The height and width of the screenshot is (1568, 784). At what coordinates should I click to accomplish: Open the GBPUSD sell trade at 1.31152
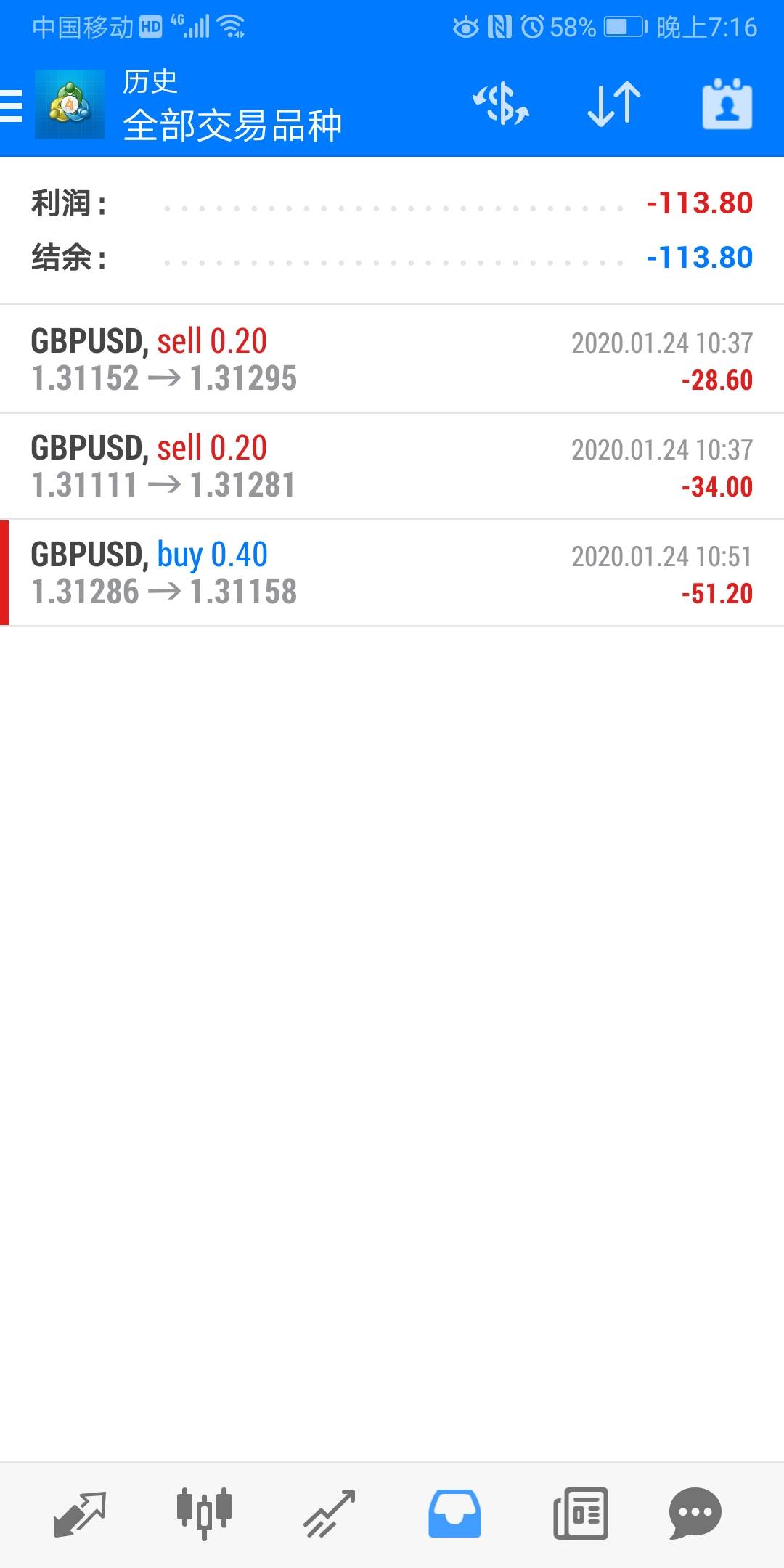[392, 359]
